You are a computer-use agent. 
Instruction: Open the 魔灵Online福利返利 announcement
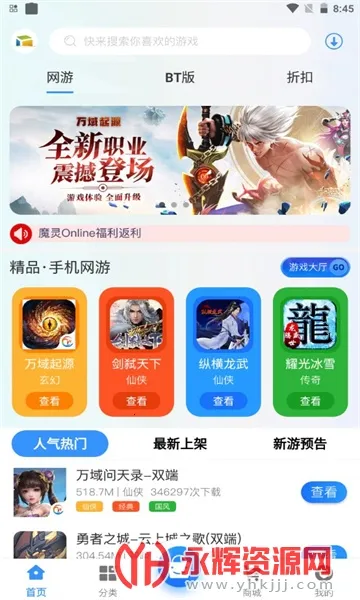click(x=180, y=233)
